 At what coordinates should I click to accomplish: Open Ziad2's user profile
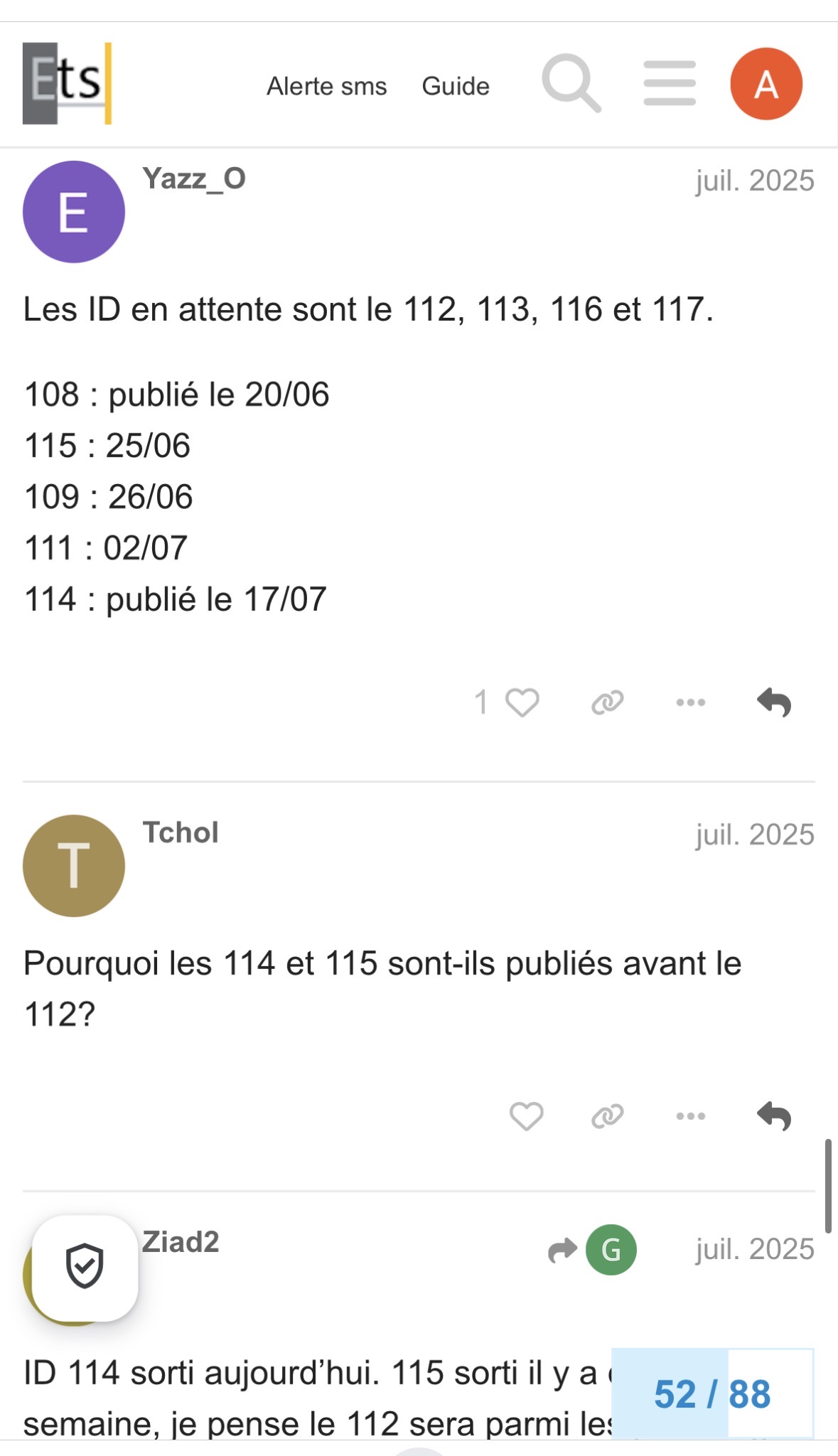pyautogui.click(x=181, y=1242)
